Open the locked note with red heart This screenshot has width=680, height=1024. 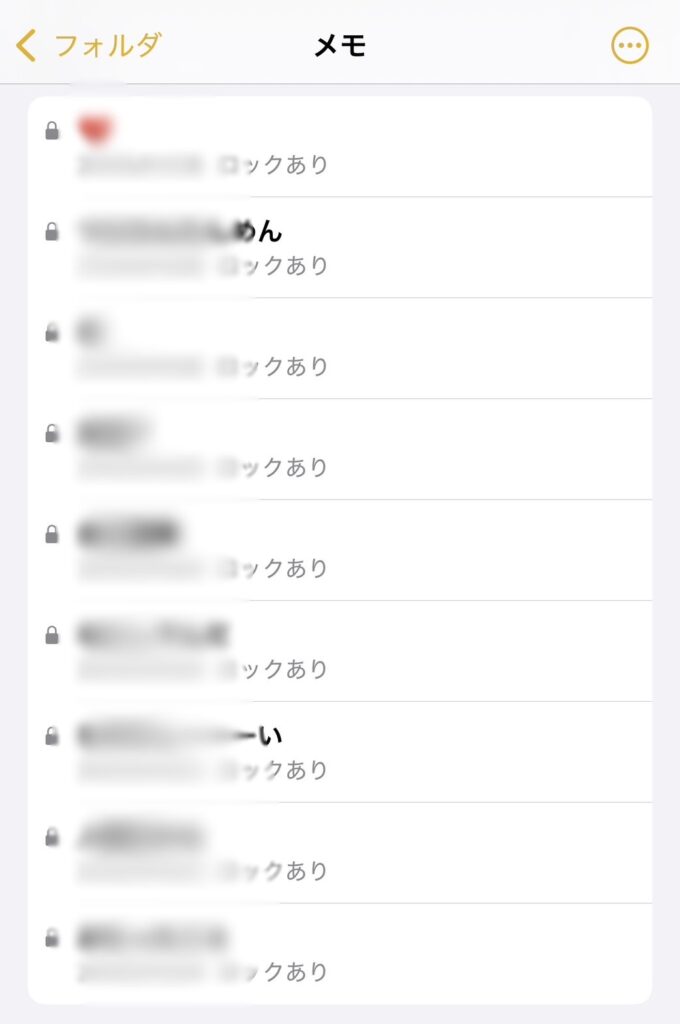(x=340, y=146)
